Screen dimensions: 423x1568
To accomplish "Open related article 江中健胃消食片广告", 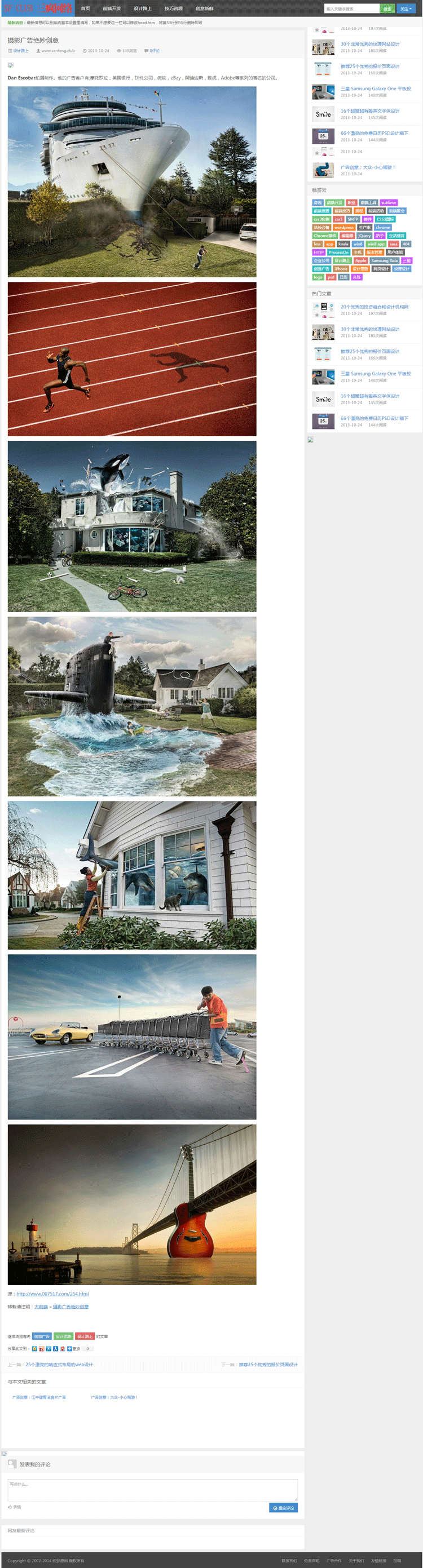I will 39,1397.
